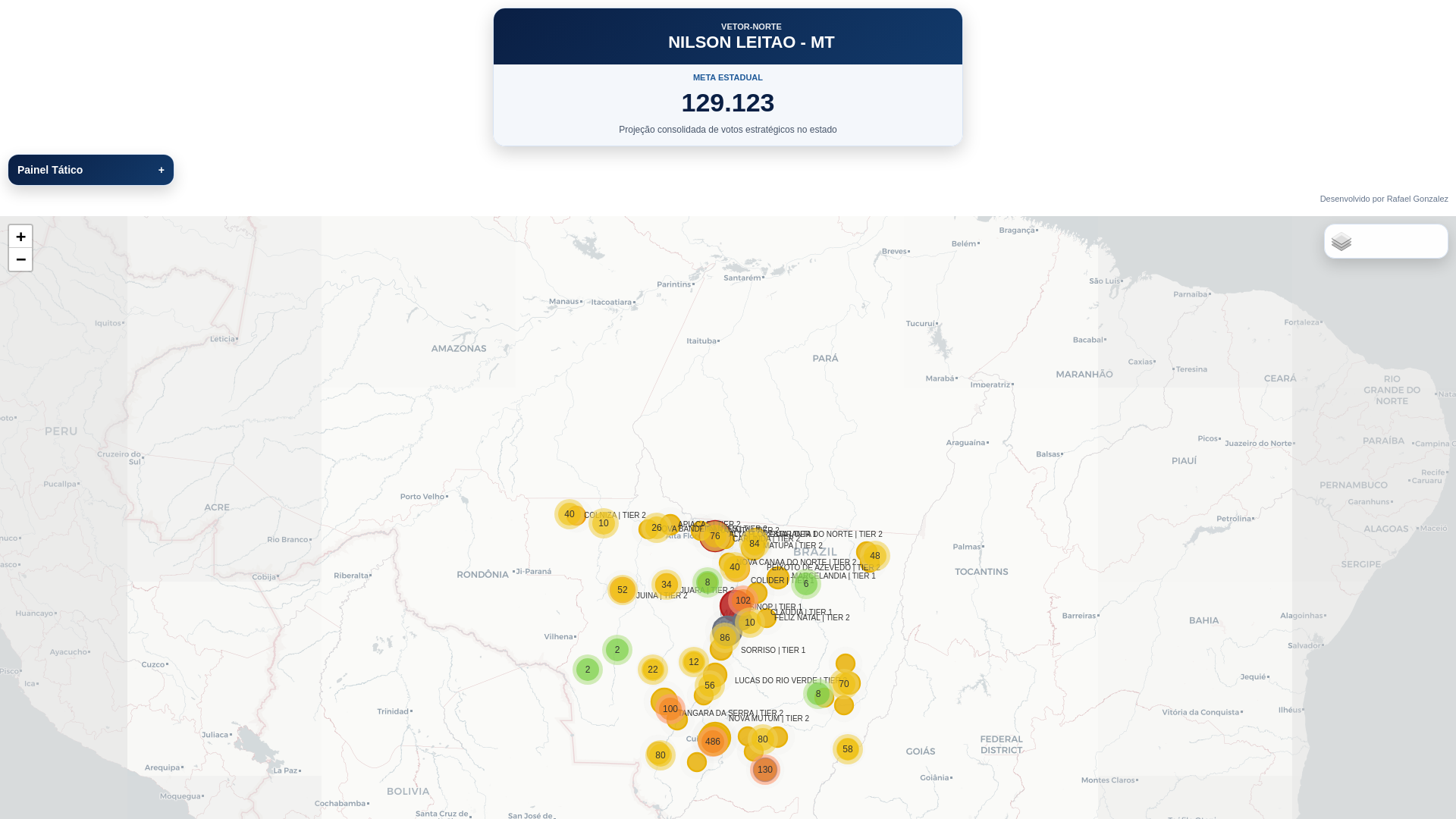Open the cluster marker labeled 486
This screenshot has height=819, width=1456.
(x=712, y=742)
